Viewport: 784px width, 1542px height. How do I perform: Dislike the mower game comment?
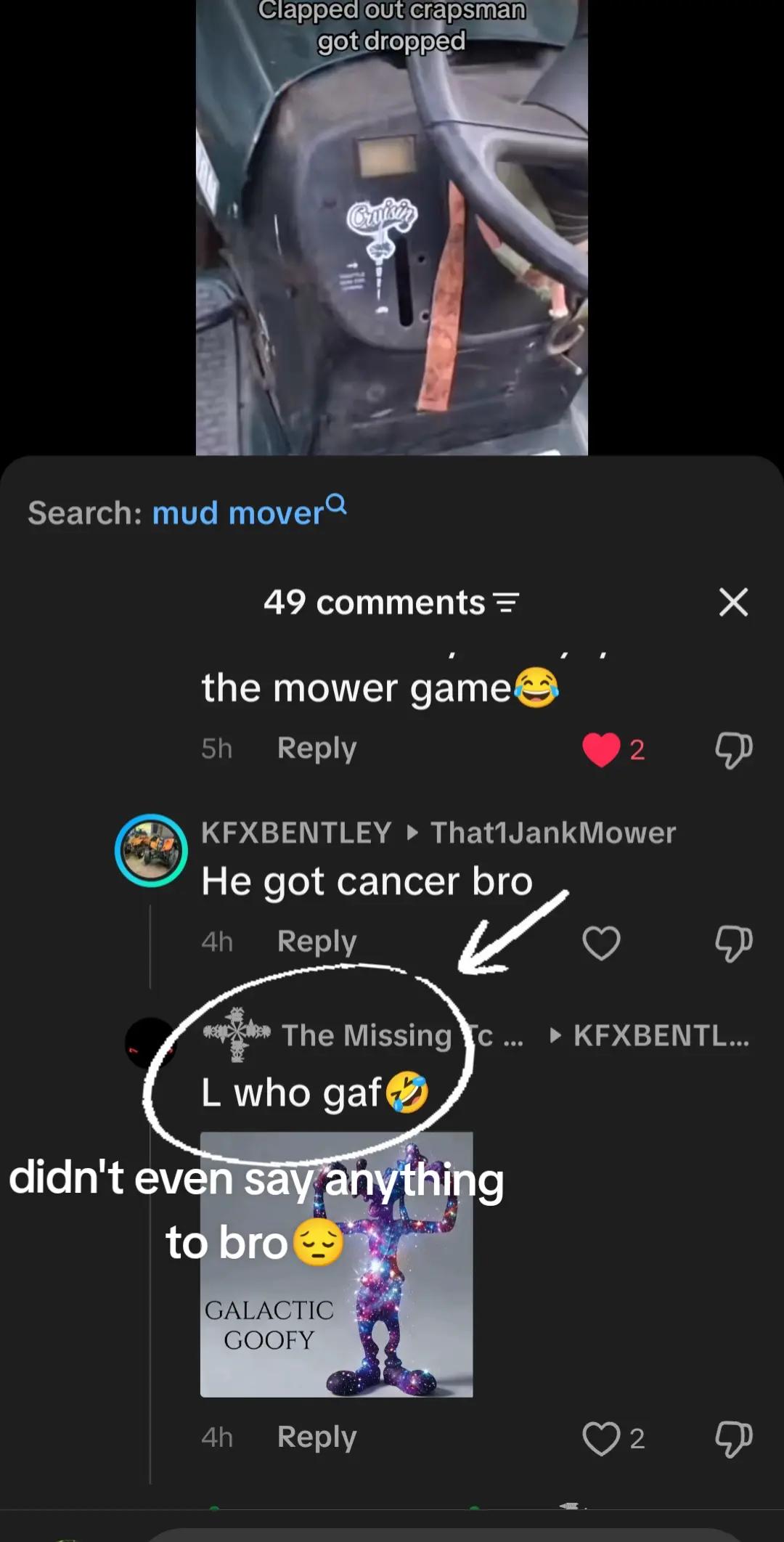tap(733, 749)
